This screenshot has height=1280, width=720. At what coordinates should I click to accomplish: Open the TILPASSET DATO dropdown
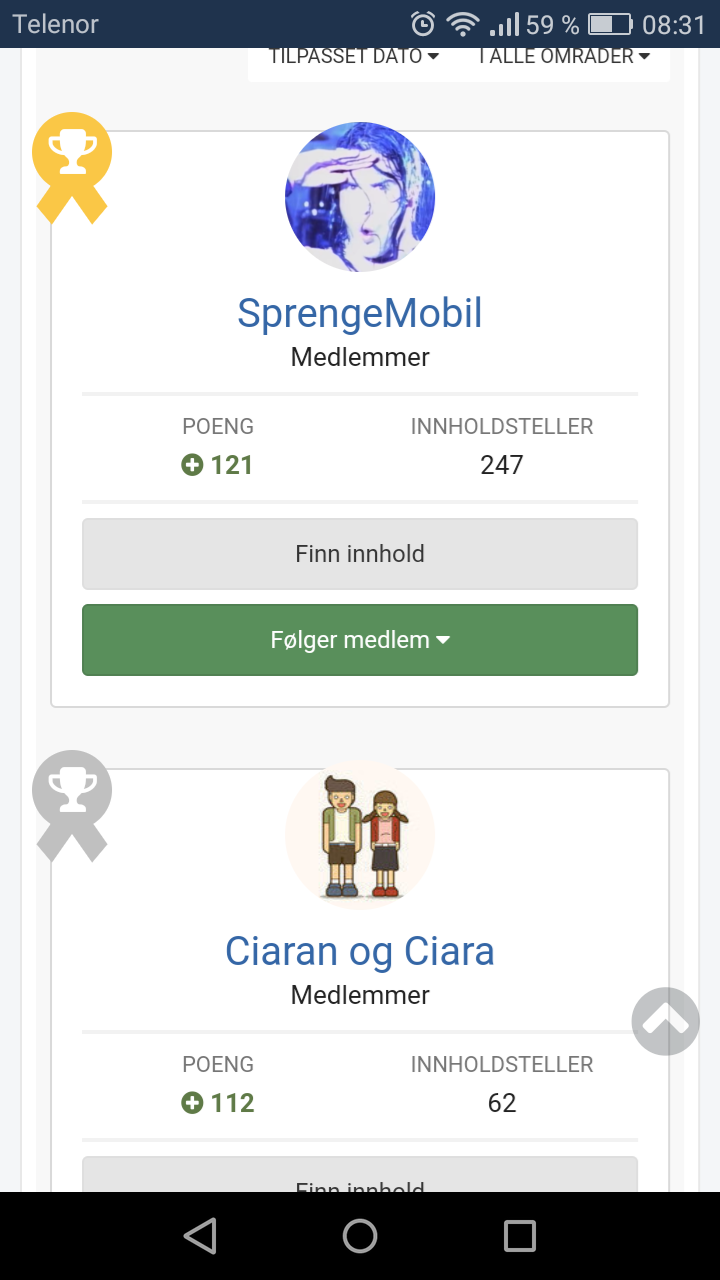coord(354,57)
